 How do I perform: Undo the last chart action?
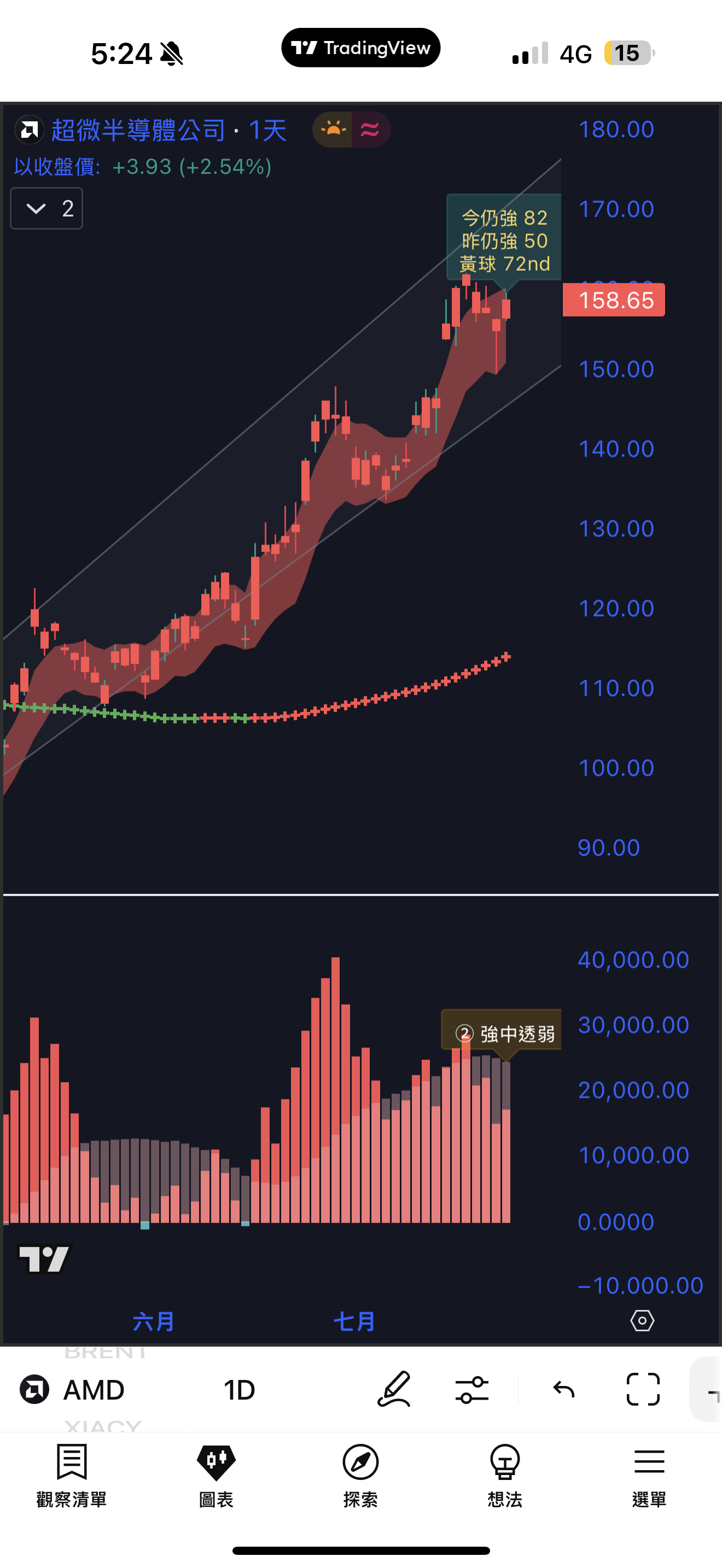pyautogui.click(x=564, y=1390)
